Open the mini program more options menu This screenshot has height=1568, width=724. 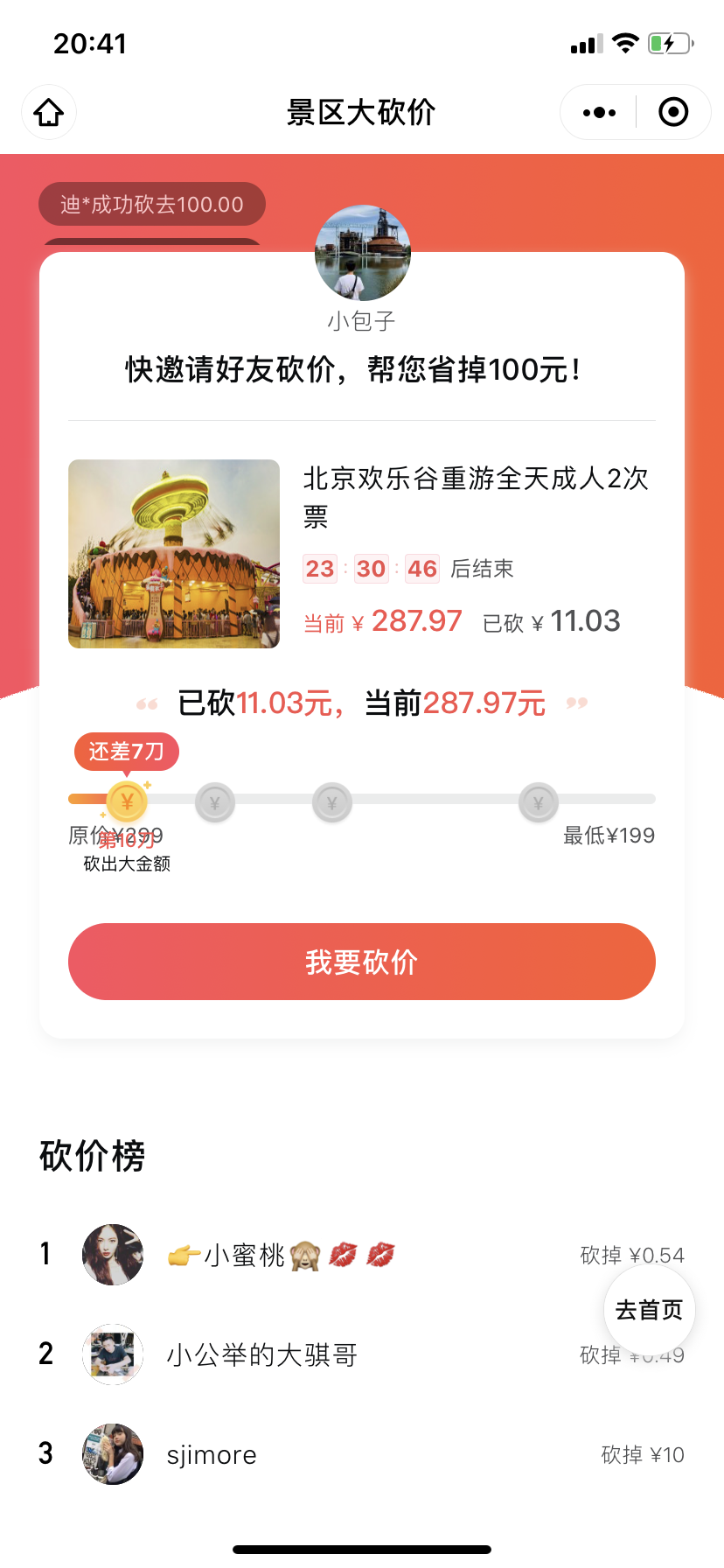599,112
